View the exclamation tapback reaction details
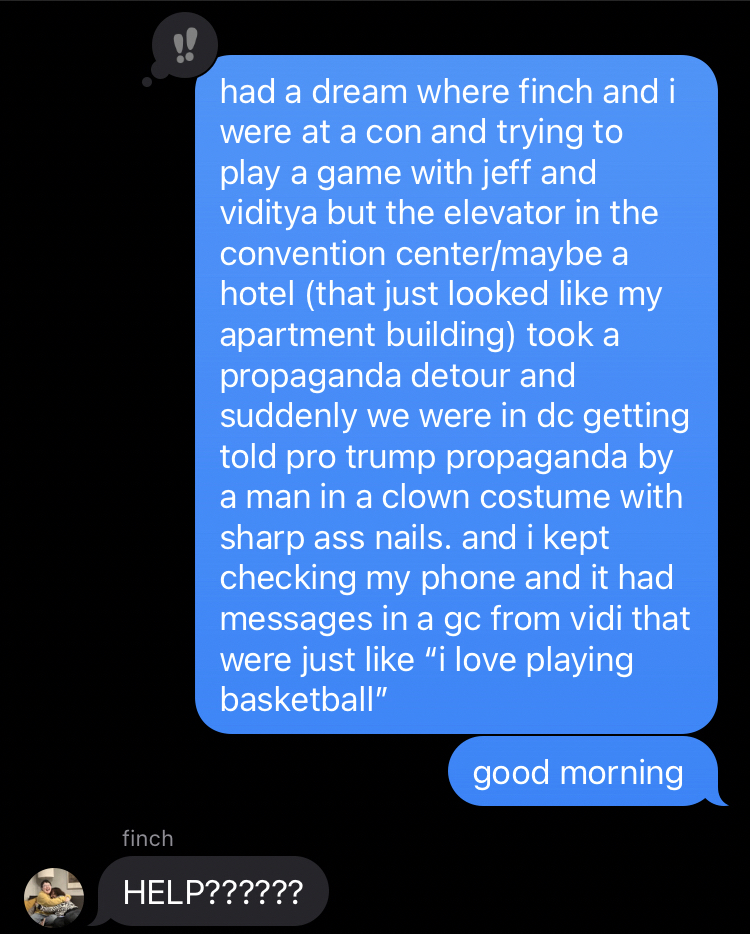Image resolution: width=750 pixels, height=934 pixels. click(x=184, y=45)
